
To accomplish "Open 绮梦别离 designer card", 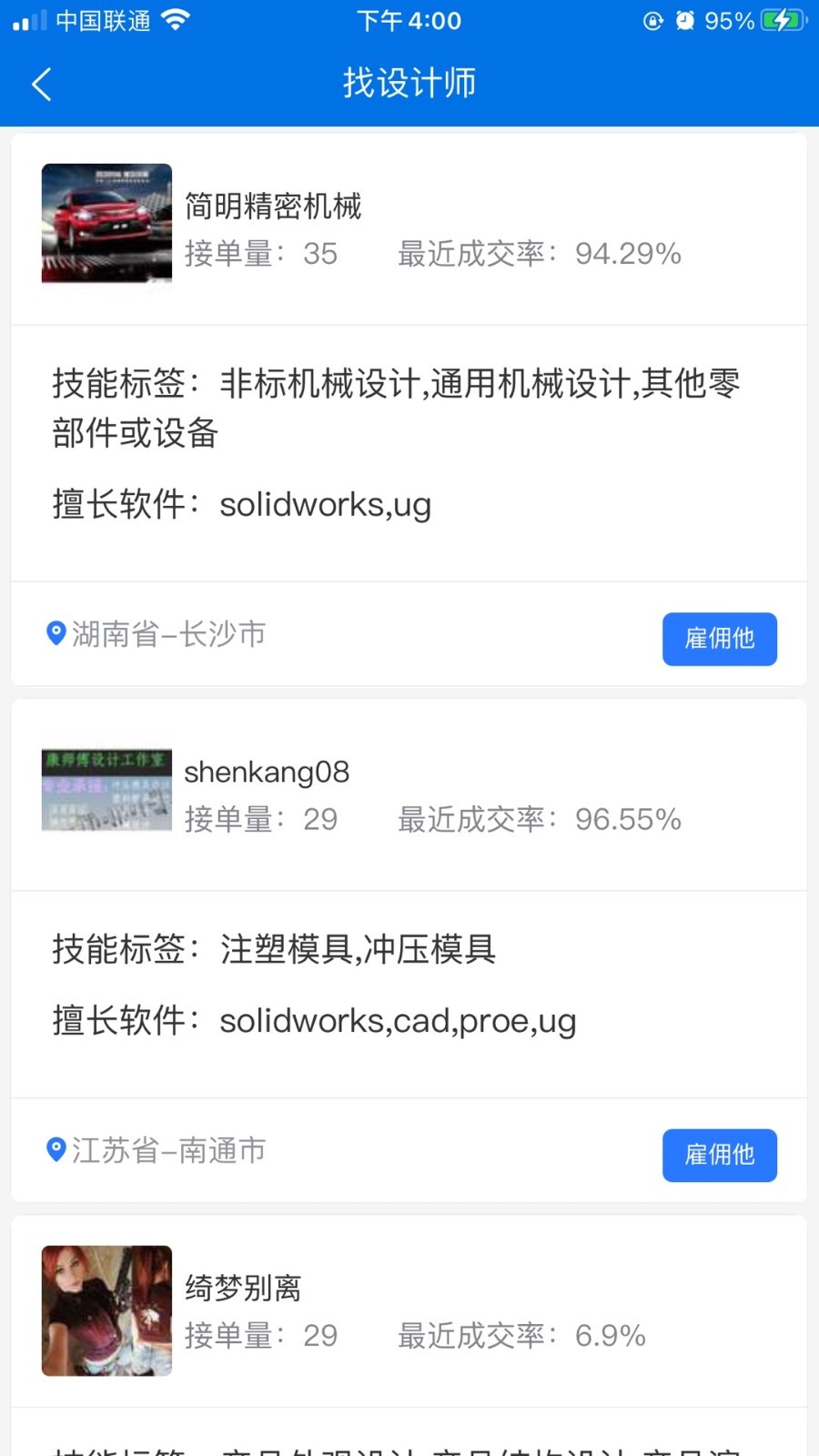I will [x=243, y=1289].
